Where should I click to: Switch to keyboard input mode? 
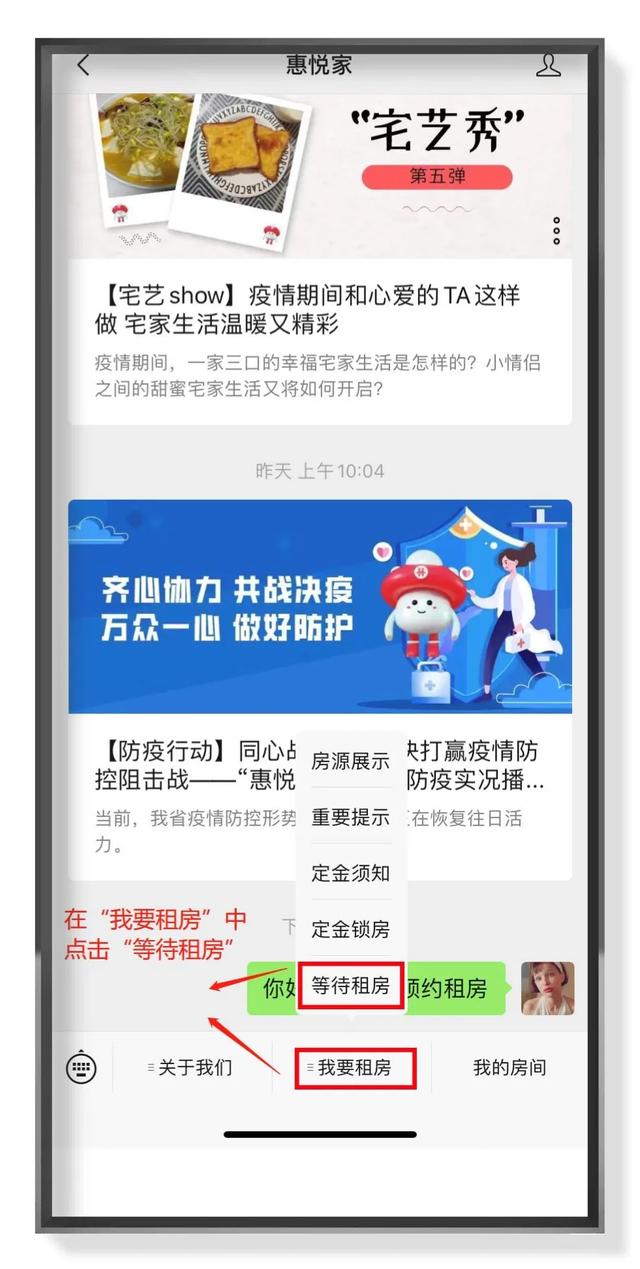[81, 1068]
